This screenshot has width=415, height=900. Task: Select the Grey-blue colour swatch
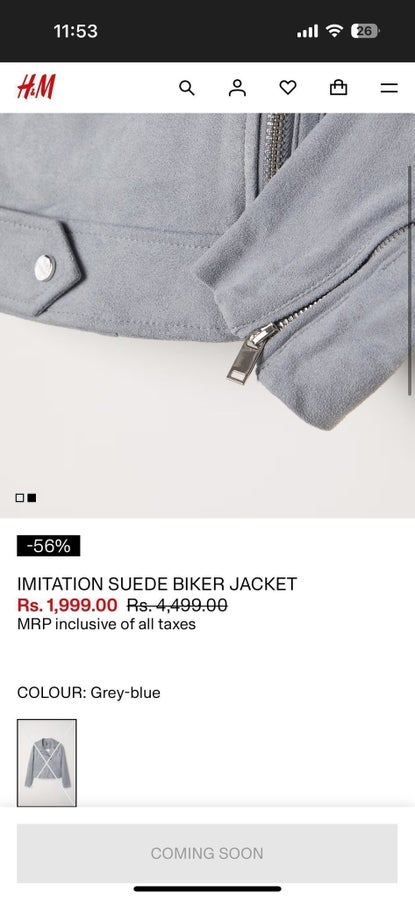pyautogui.click(x=46, y=762)
